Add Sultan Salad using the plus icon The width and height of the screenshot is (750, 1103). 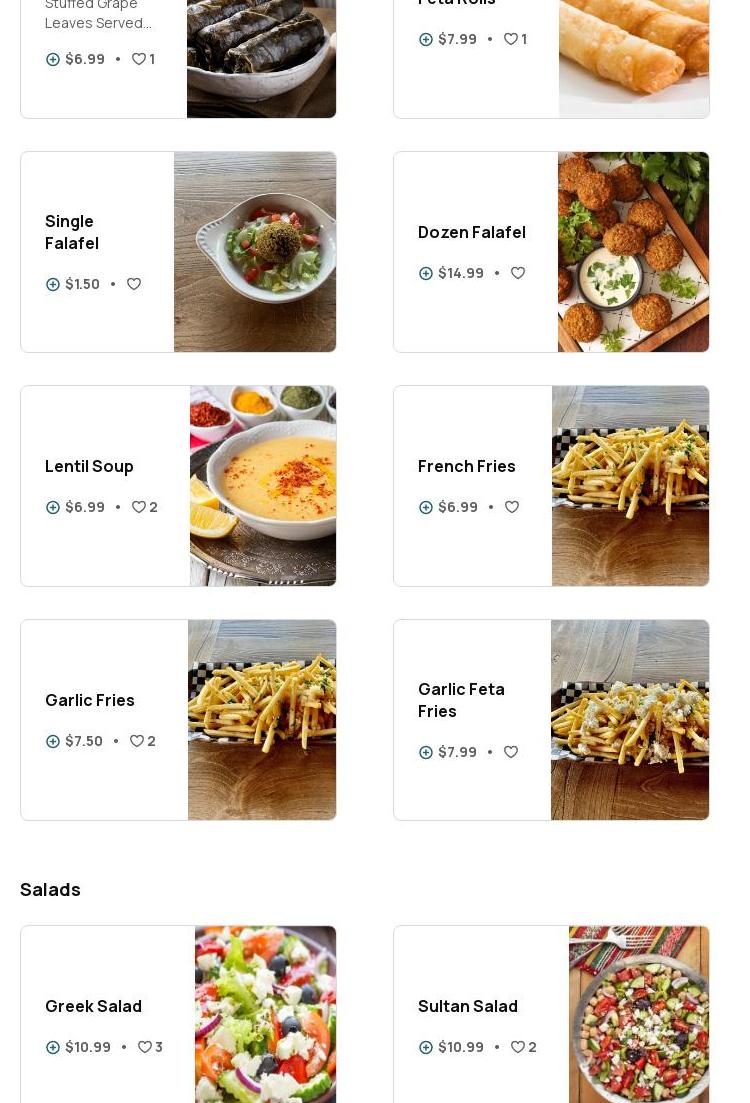[x=426, y=1047]
